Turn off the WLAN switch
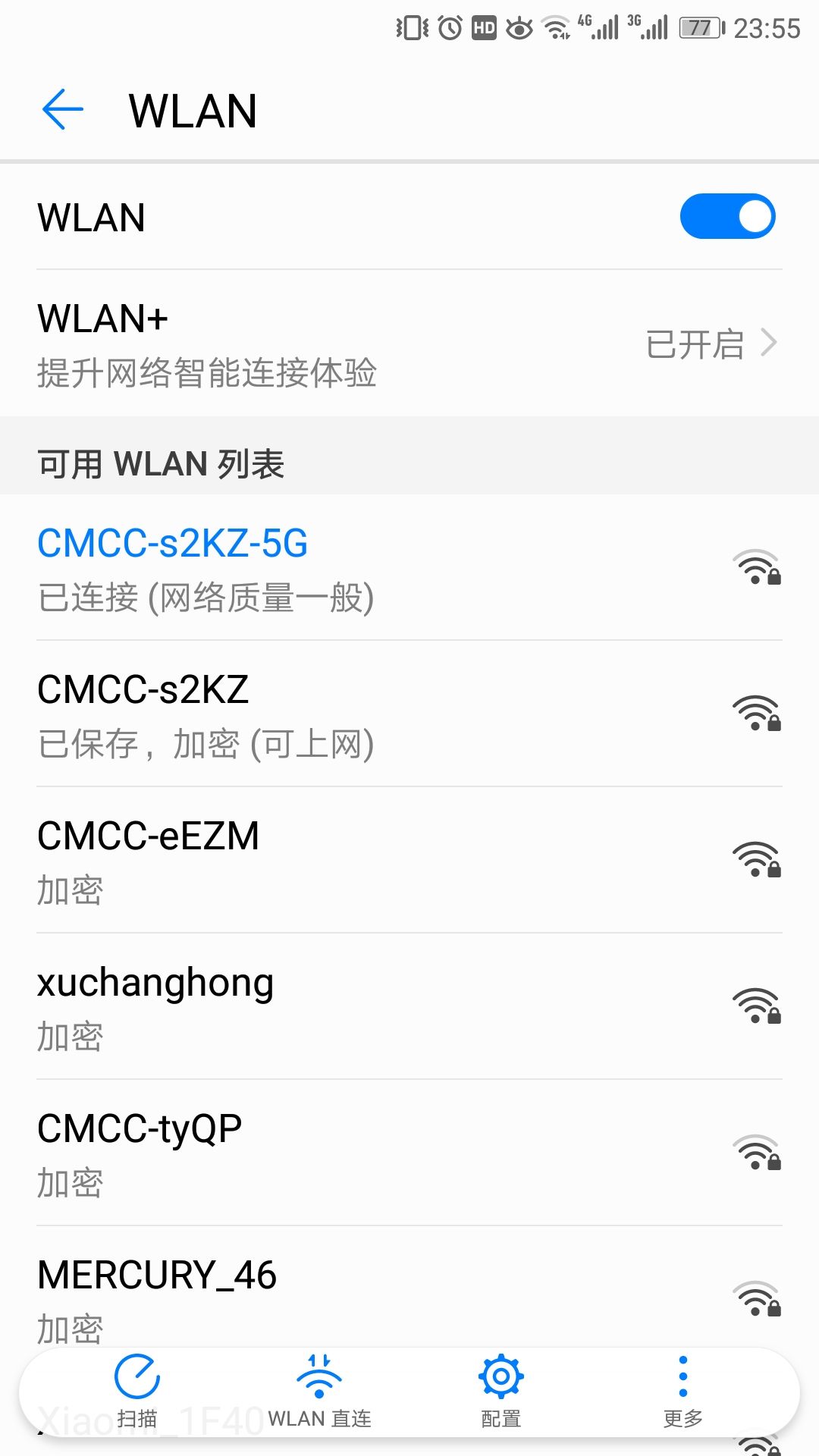This screenshot has width=819, height=1456. coord(726,217)
